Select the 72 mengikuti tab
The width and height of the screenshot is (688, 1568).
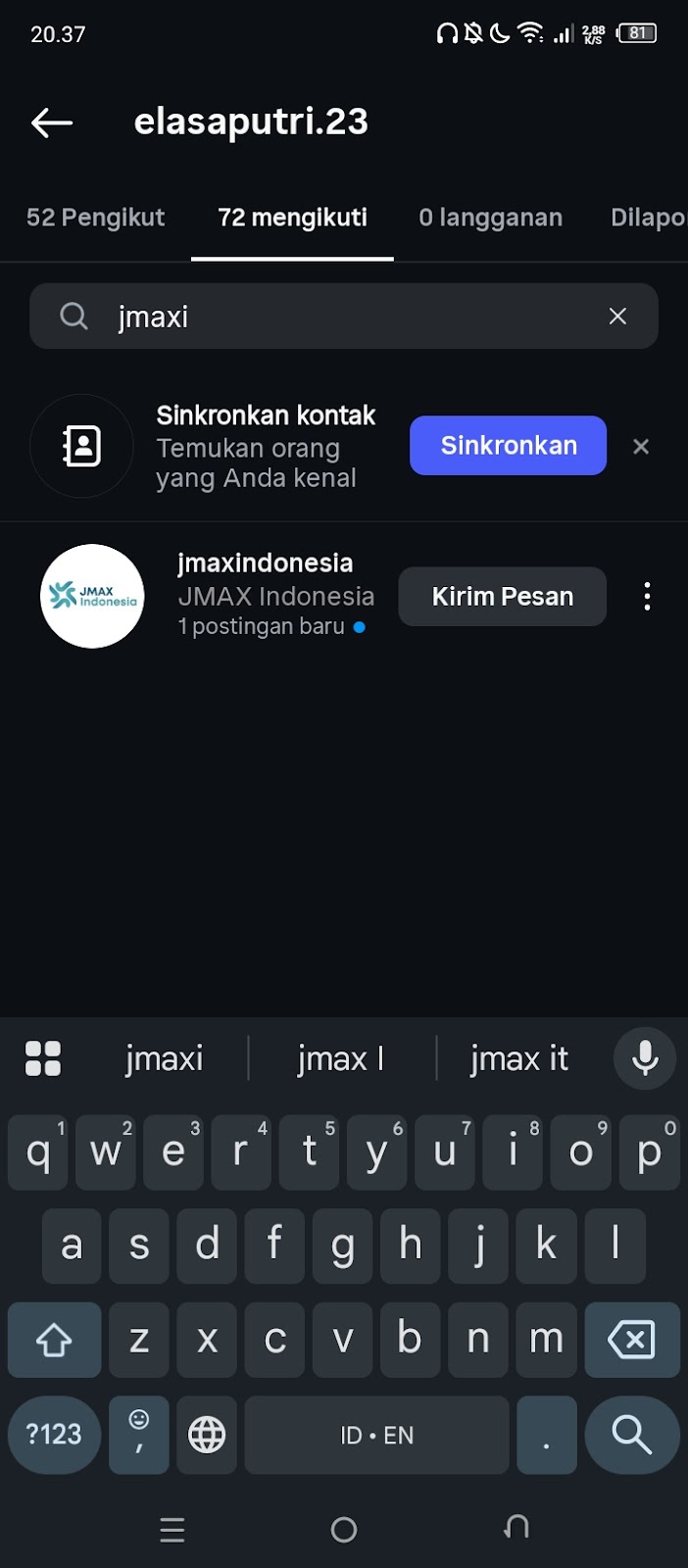292,218
